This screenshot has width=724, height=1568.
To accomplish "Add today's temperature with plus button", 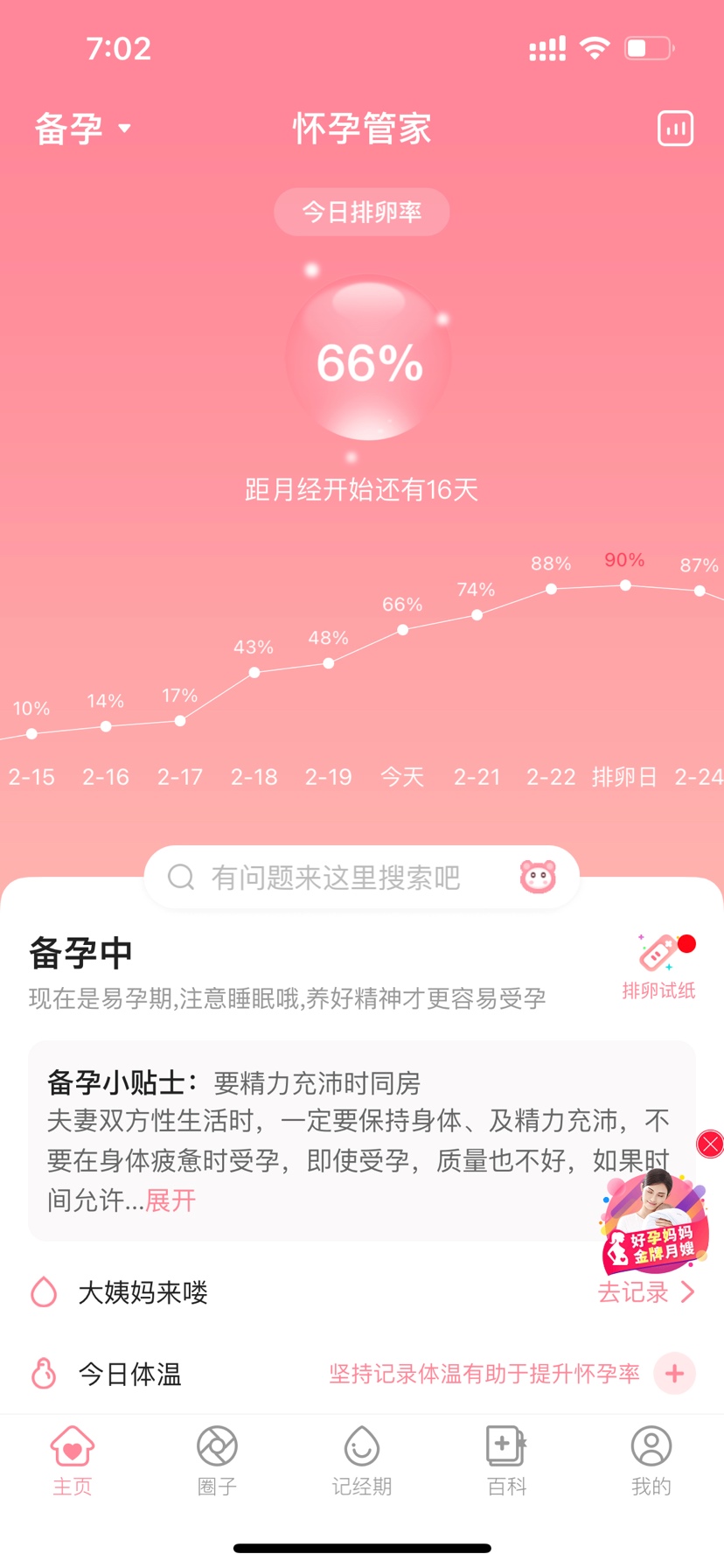I will tap(674, 1374).
